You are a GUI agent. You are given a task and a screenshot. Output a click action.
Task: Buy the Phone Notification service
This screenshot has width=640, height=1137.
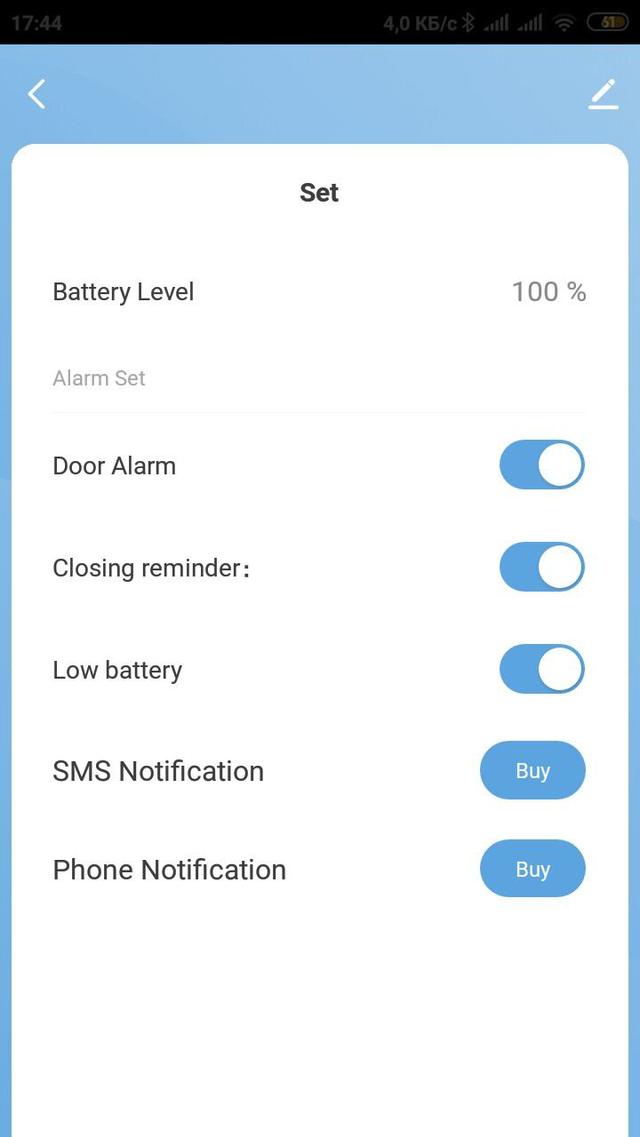[x=532, y=869]
